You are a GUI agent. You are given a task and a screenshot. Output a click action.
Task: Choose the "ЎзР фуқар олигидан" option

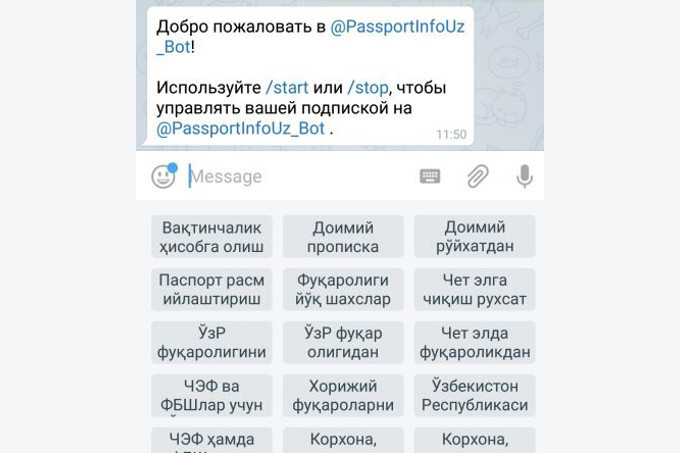click(343, 343)
